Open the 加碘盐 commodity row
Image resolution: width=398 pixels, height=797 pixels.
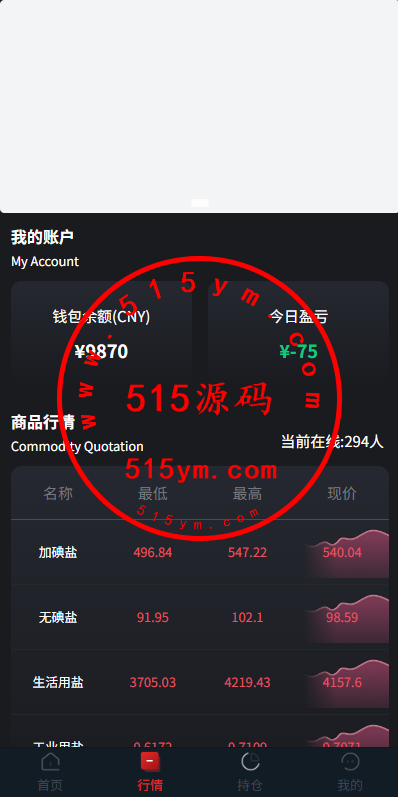coord(200,552)
